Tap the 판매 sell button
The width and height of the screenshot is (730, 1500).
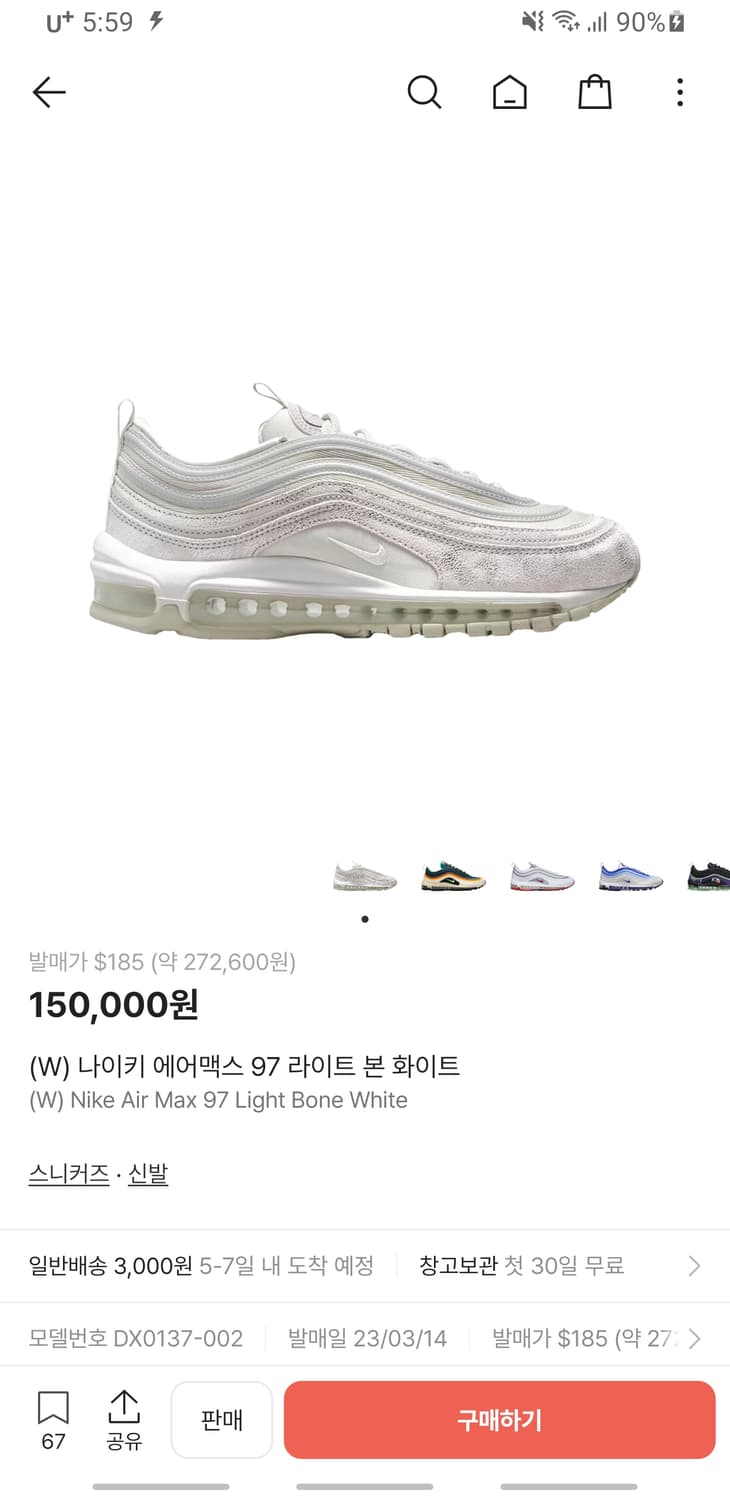click(x=221, y=1420)
